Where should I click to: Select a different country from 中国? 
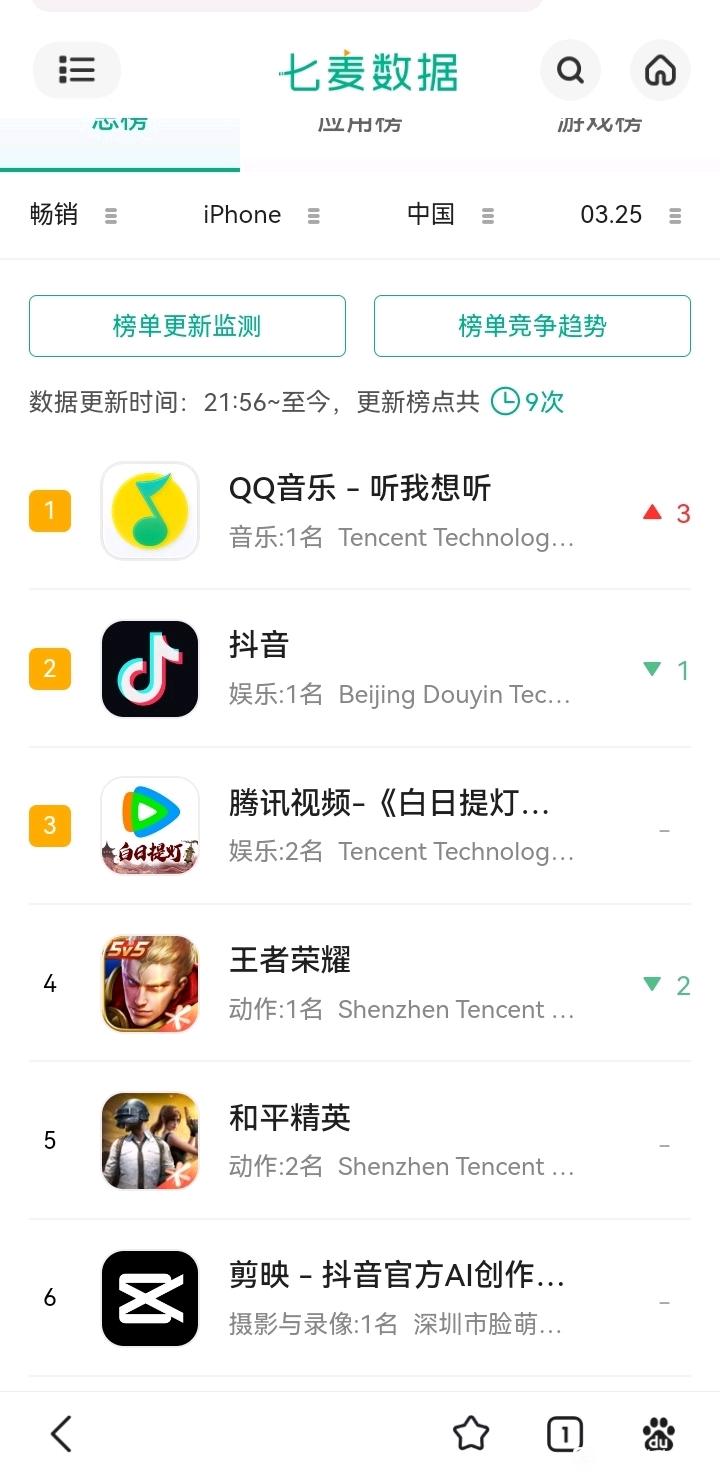pos(450,215)
